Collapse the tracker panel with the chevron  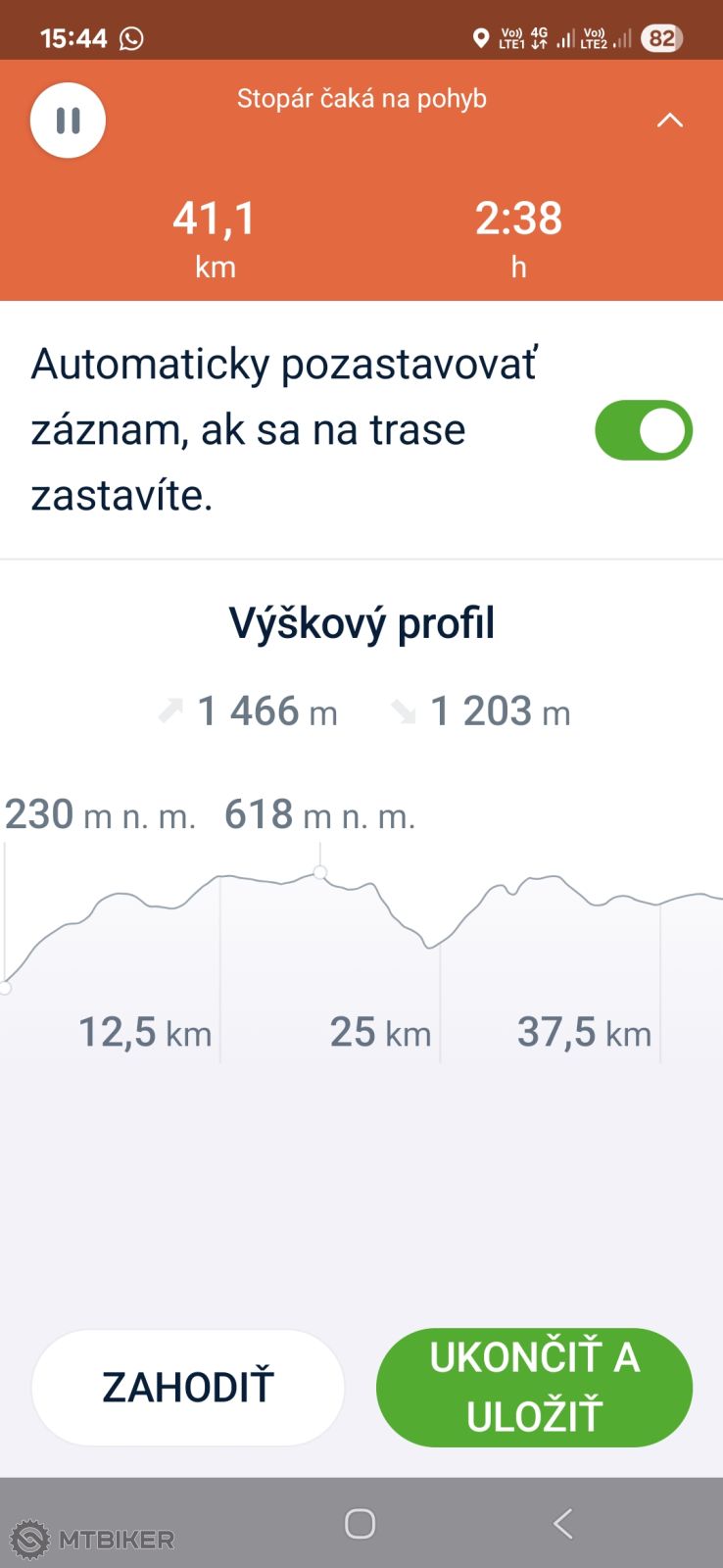[670, 121]
